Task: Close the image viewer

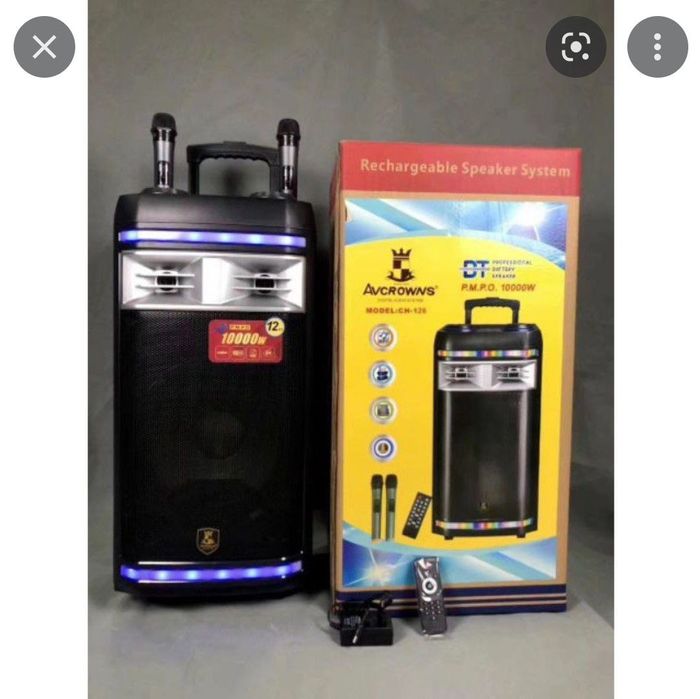Action: 44,47
